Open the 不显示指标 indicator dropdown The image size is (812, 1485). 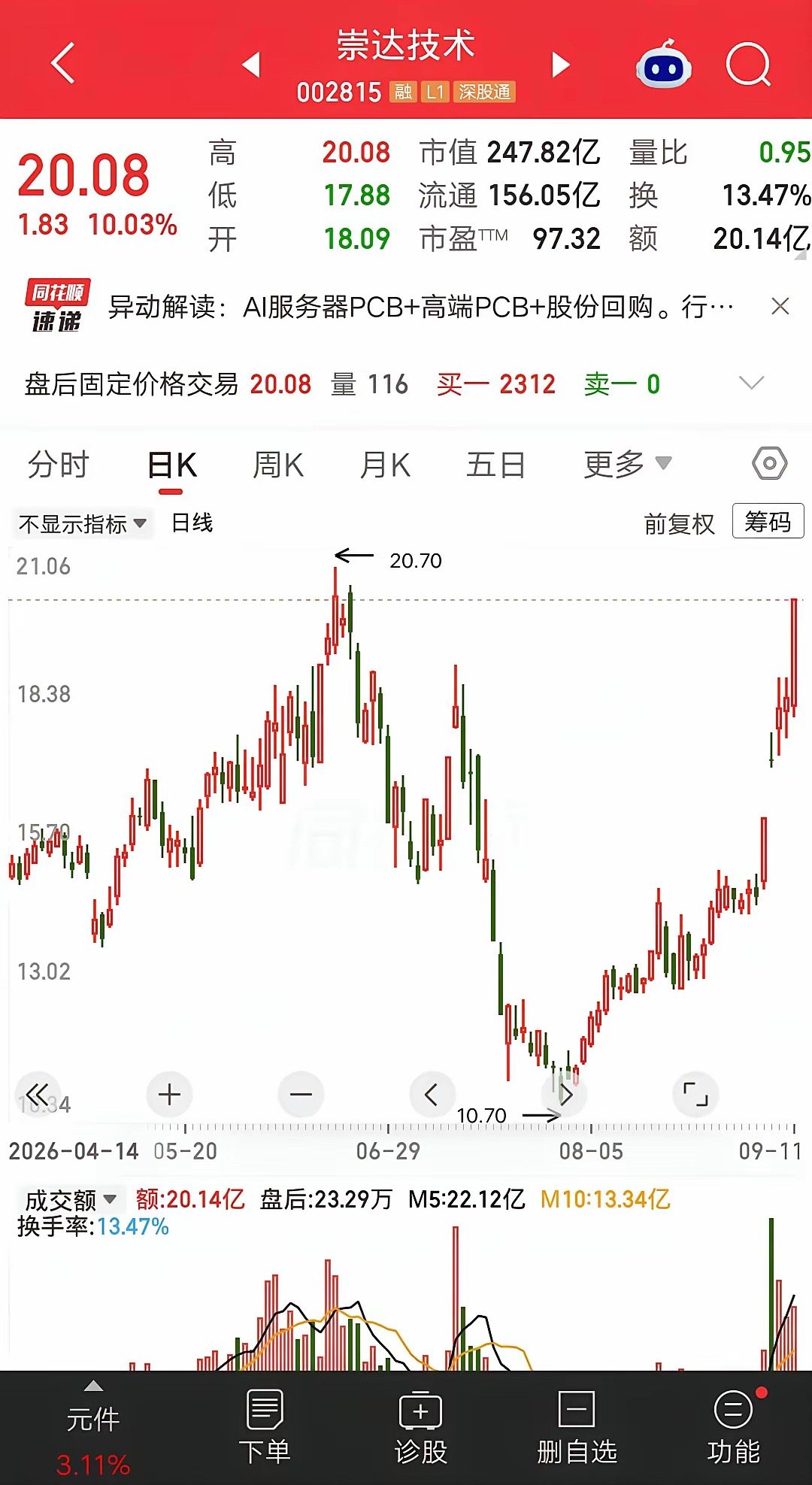tap(82, 523)
